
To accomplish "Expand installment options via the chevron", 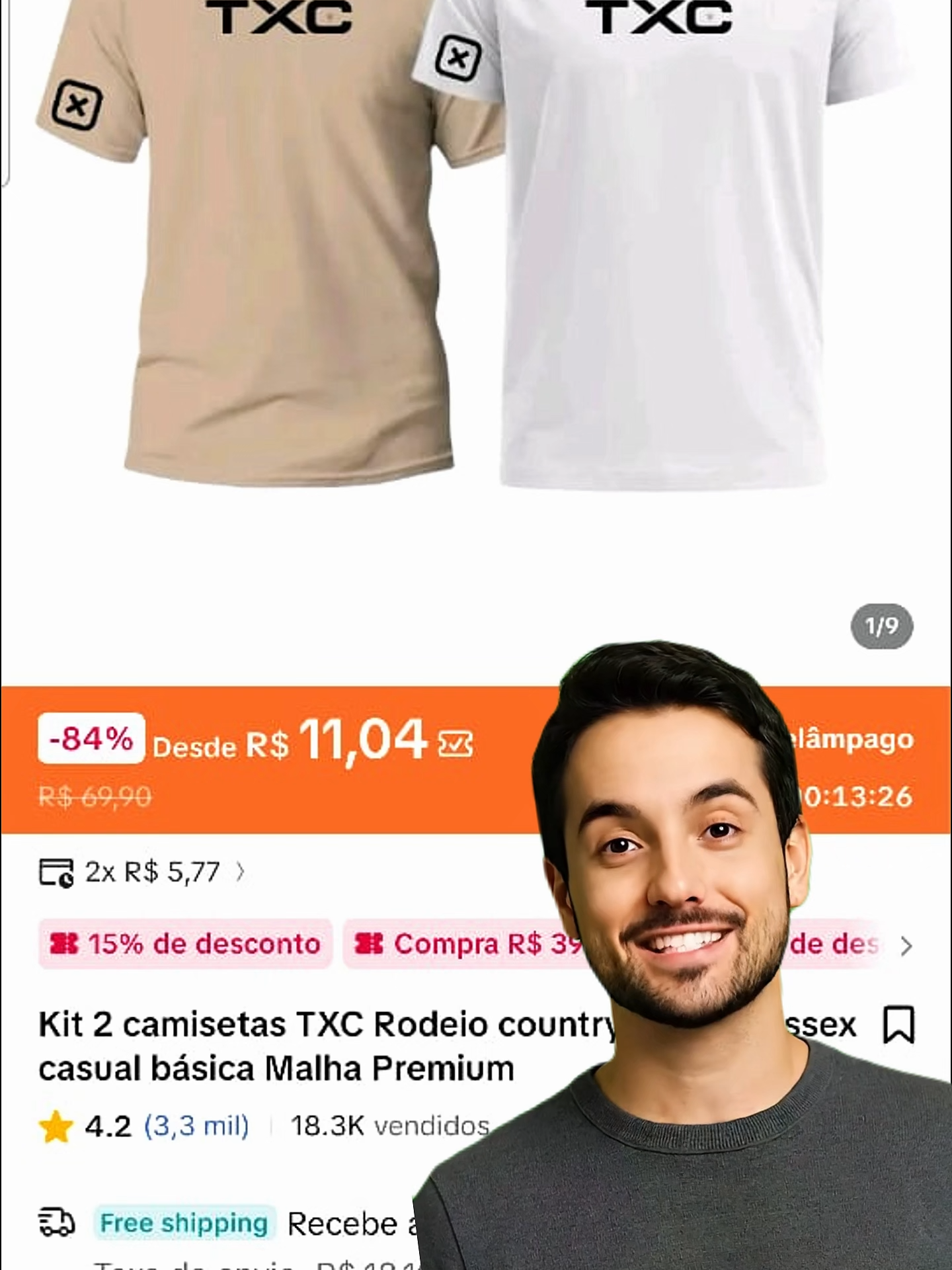I will 239,872.
